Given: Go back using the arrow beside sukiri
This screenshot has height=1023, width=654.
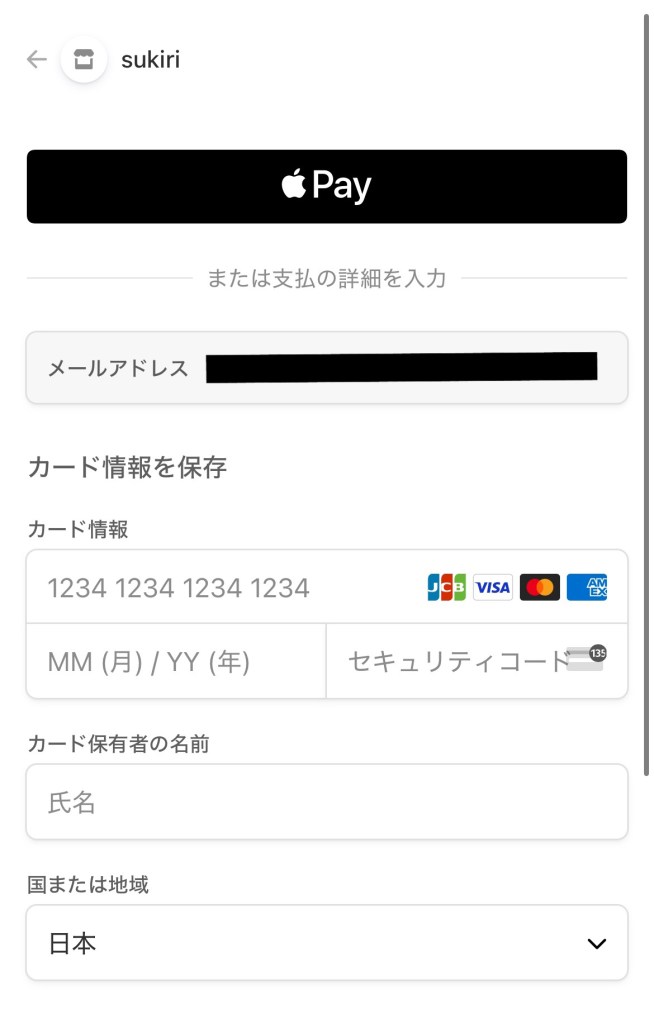Looking at the screenshot, I should coord(37,60).
